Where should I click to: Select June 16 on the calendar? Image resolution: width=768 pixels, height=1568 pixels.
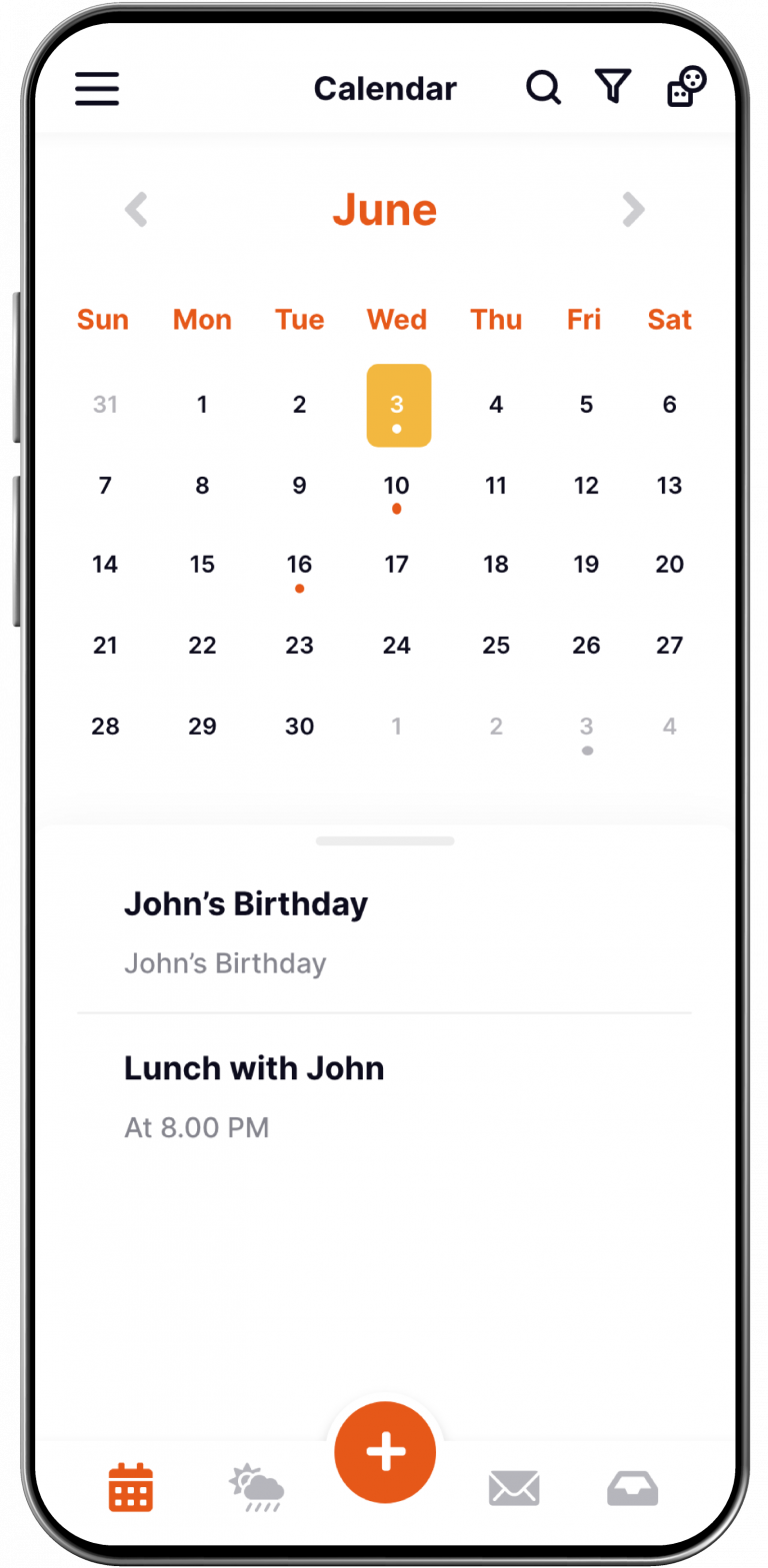pos(299,566)
